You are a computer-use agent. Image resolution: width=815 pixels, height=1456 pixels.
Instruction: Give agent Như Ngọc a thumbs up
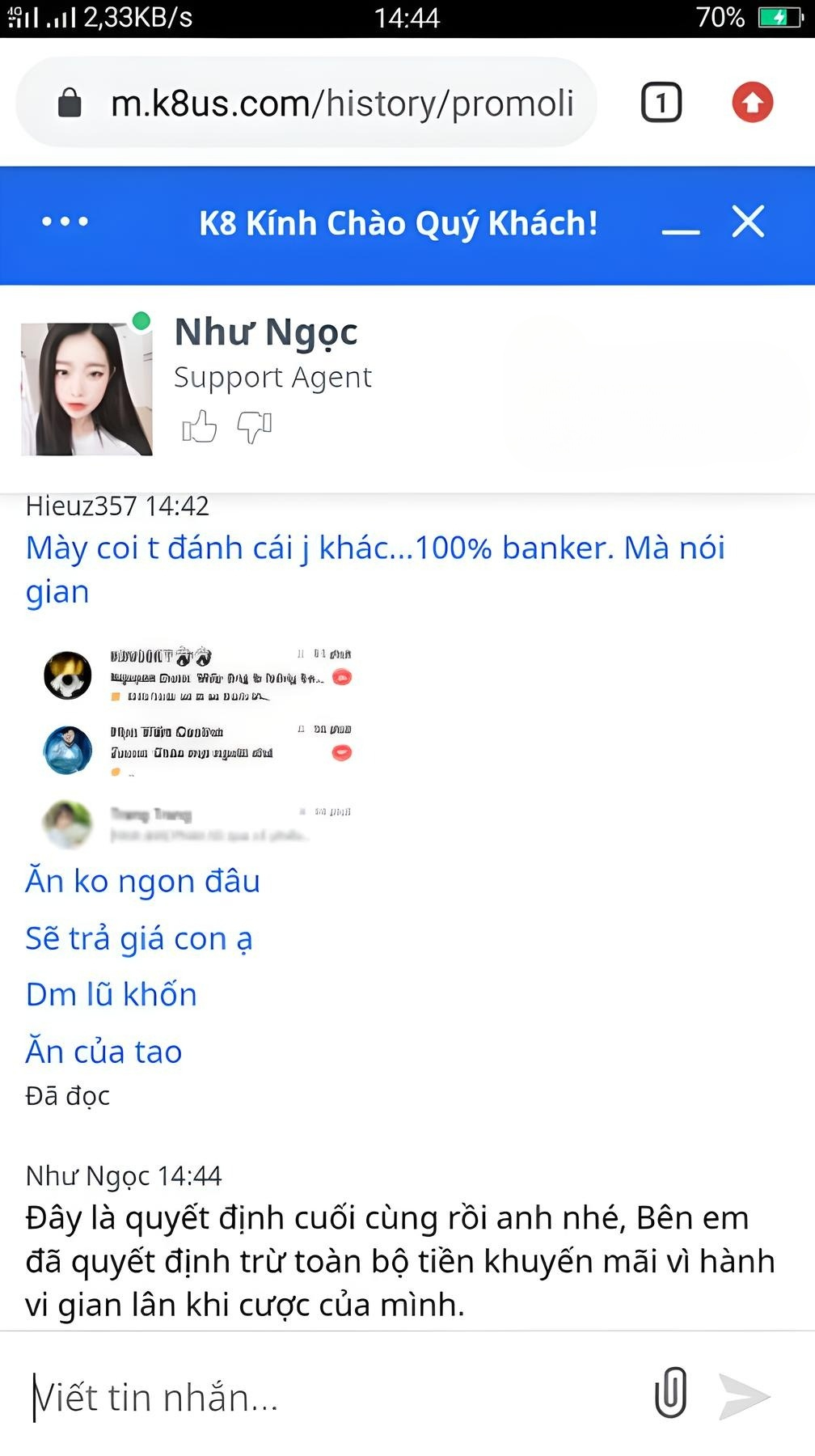coord(200,426)
